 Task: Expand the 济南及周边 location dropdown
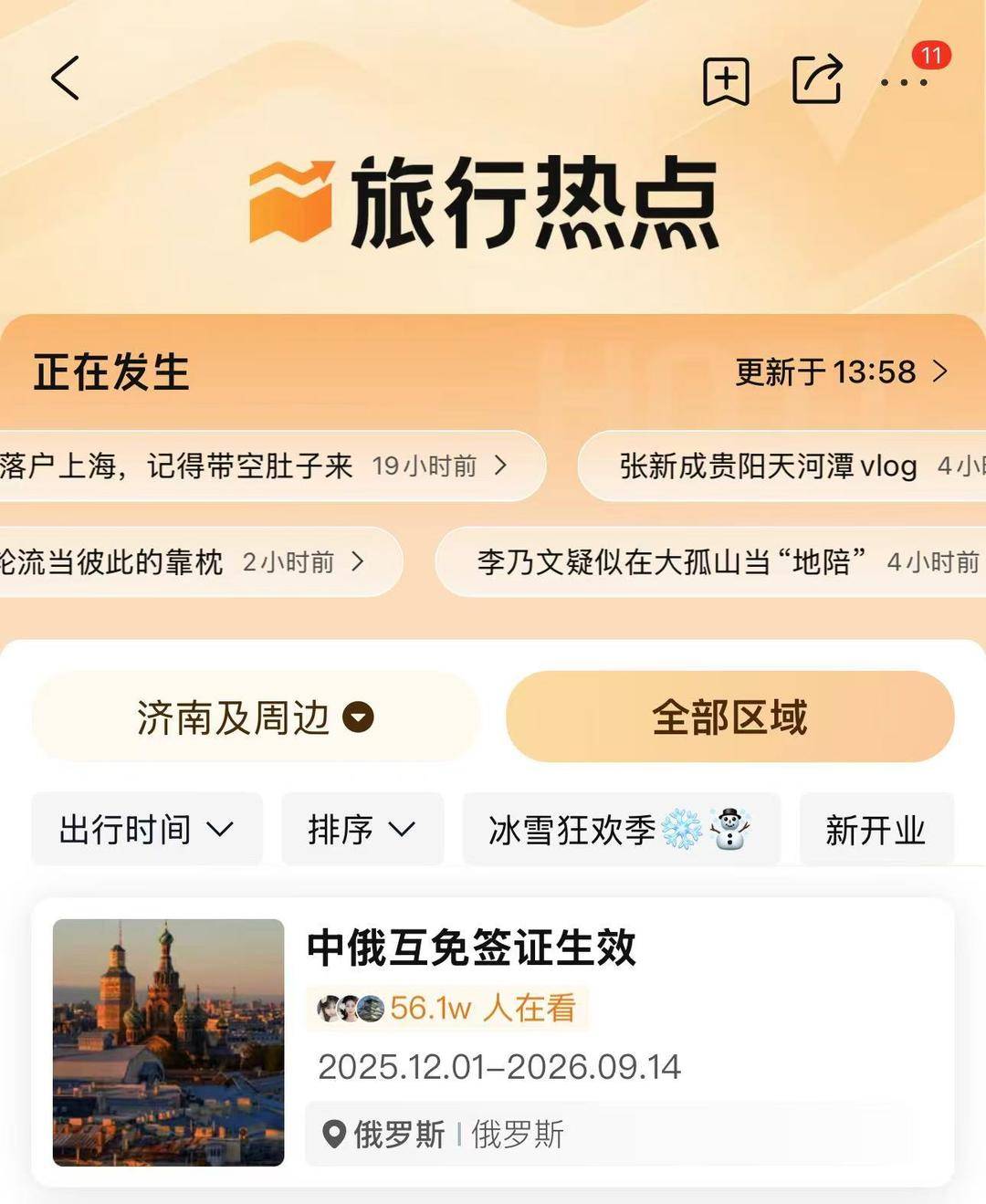pos(255,717)
